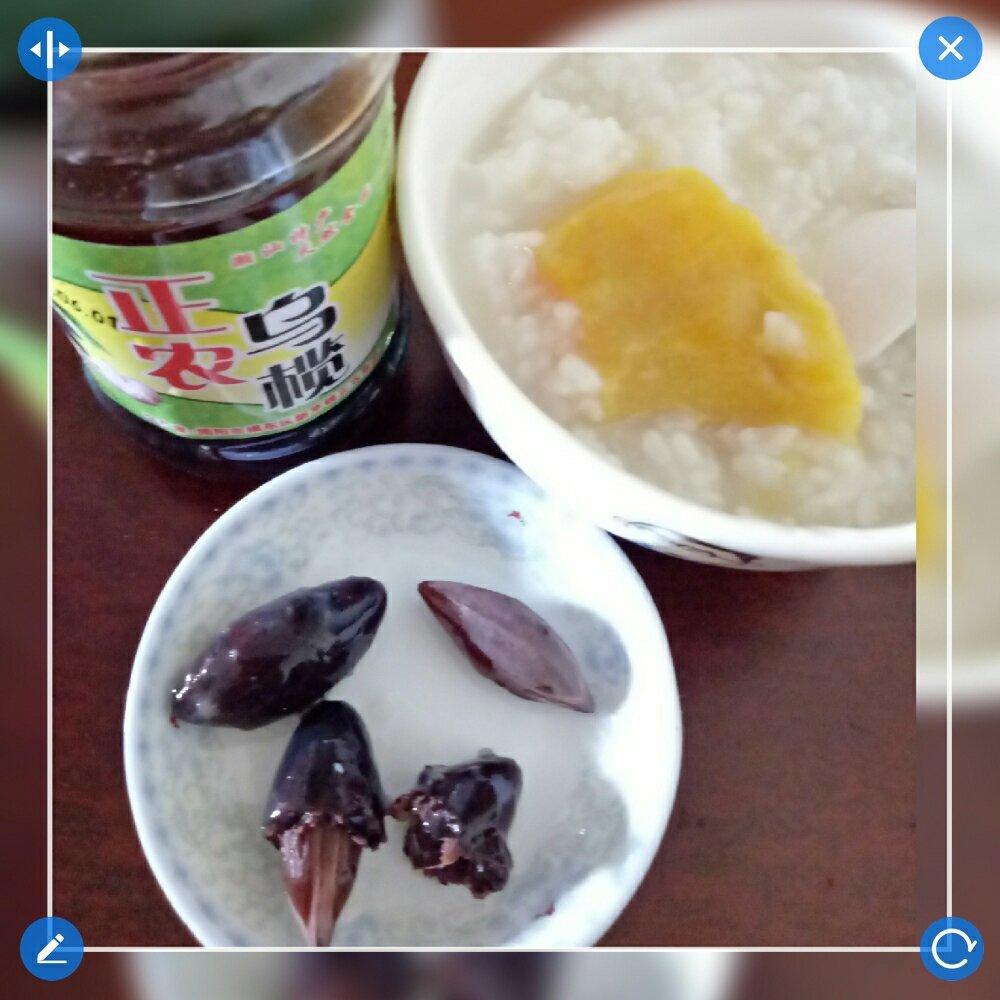The height and width of the screenshot is (1000, 1000).
Task: Flip the sticker horizontally
Action: (49, 49)
